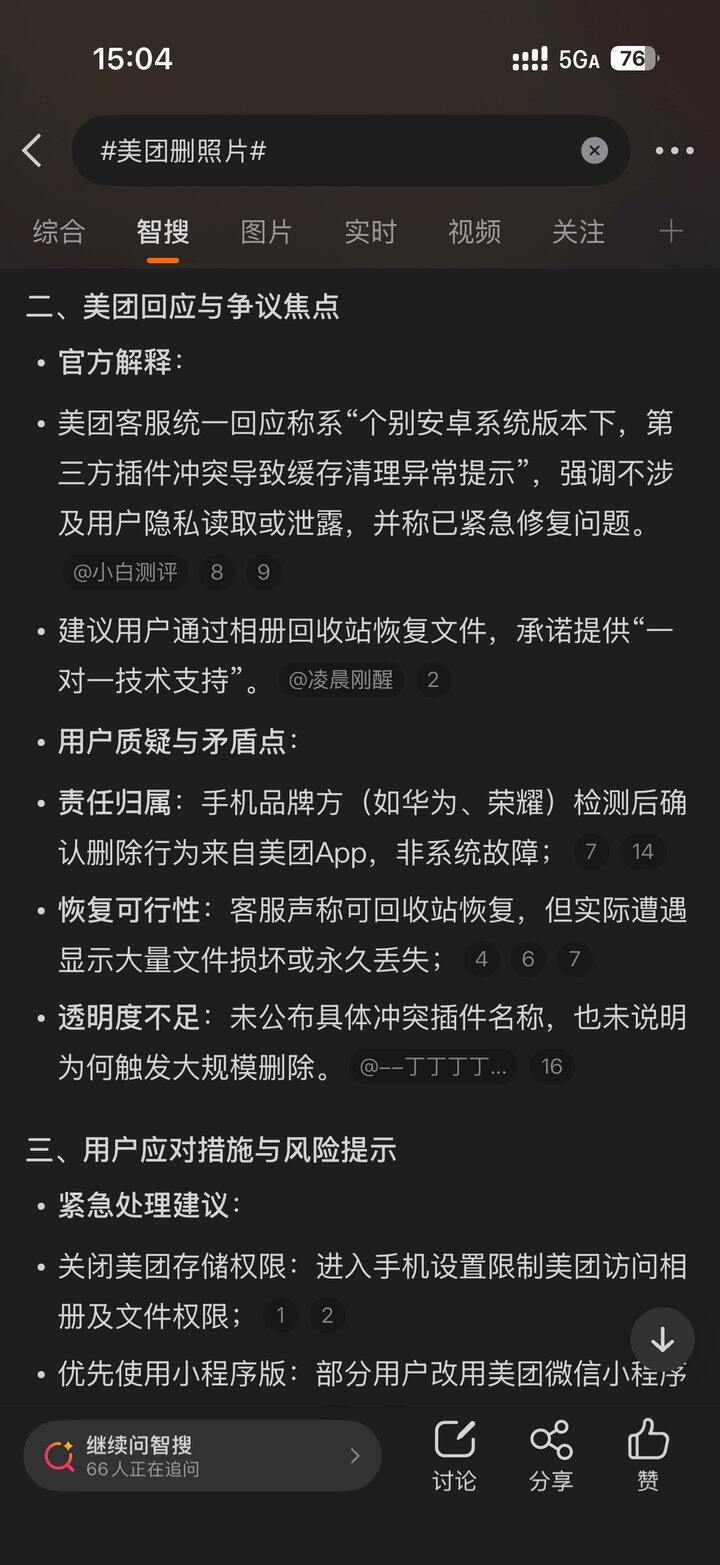Open the @凌晨刚醒 source chip

340,681
